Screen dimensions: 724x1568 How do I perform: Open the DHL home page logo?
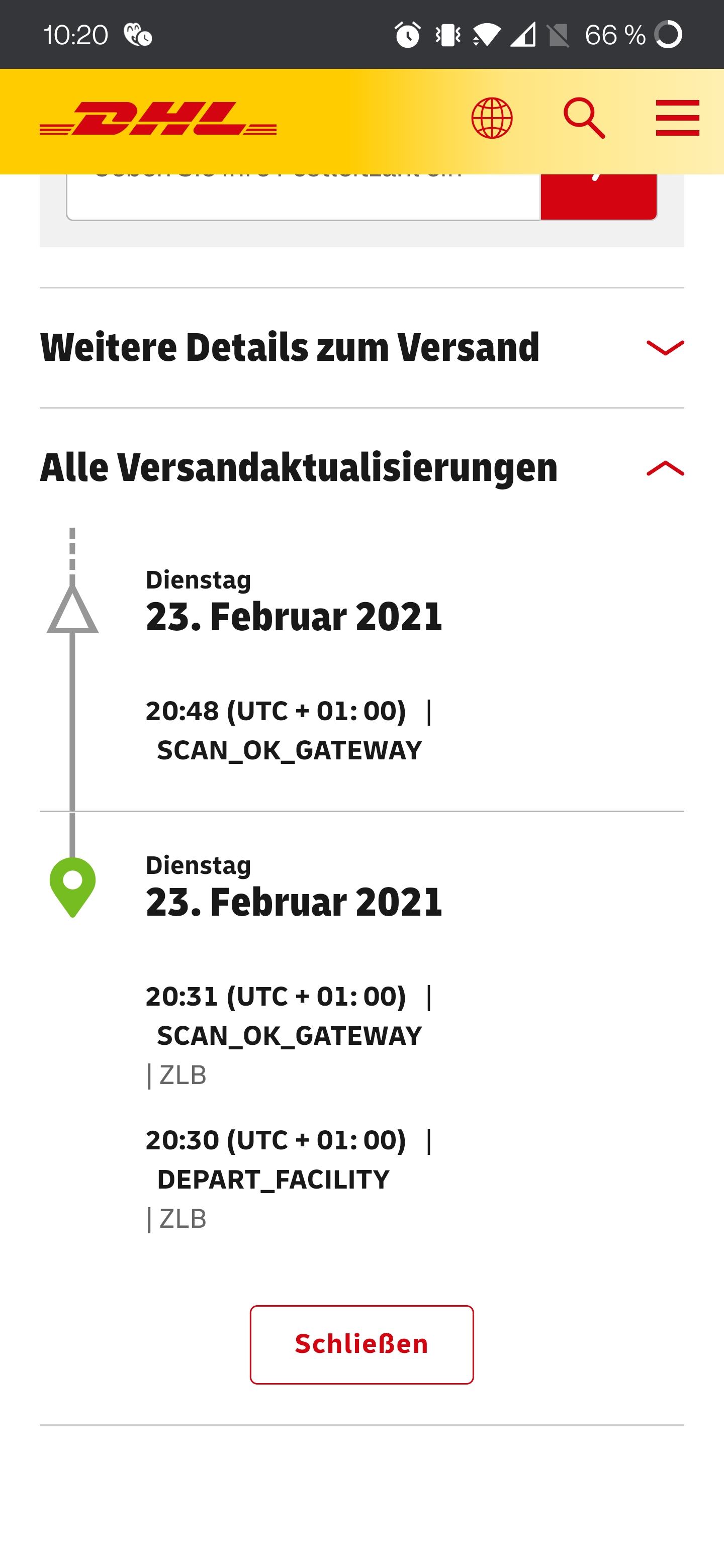[158, 118]
